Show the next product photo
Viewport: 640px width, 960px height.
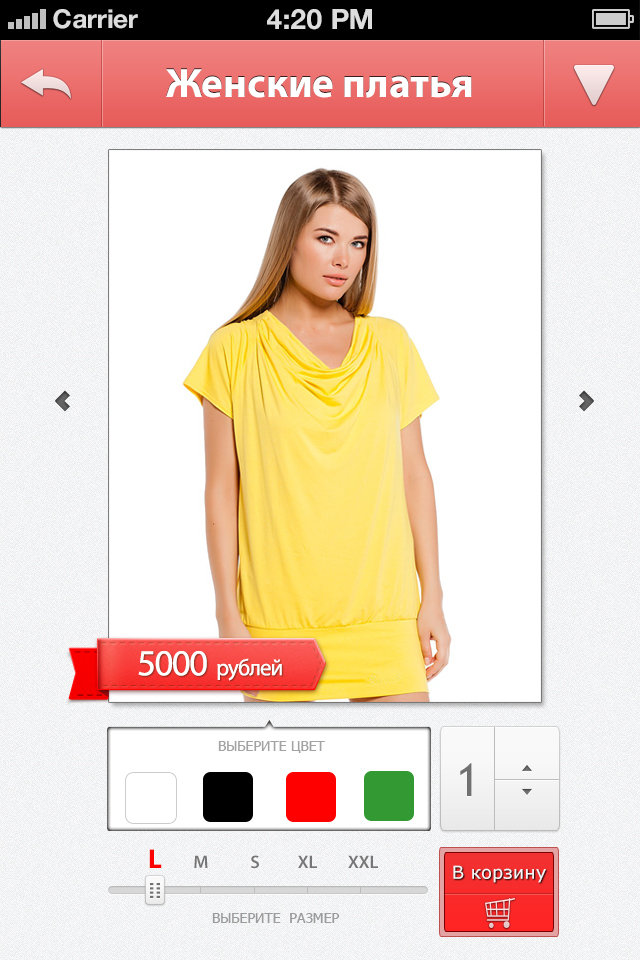pyautogui.click(x=586, y=401)
